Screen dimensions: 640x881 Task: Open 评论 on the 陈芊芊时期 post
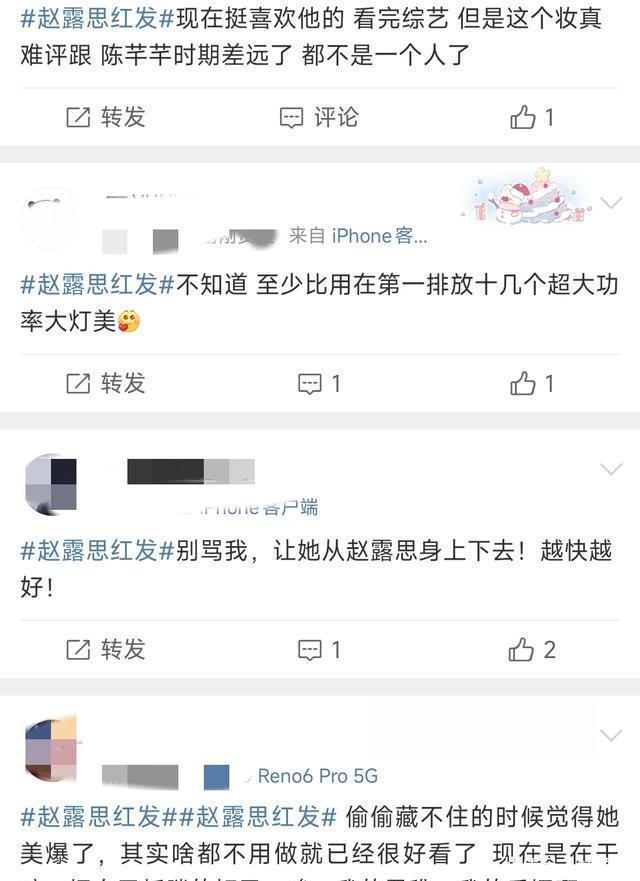click(x=319, y=117)
